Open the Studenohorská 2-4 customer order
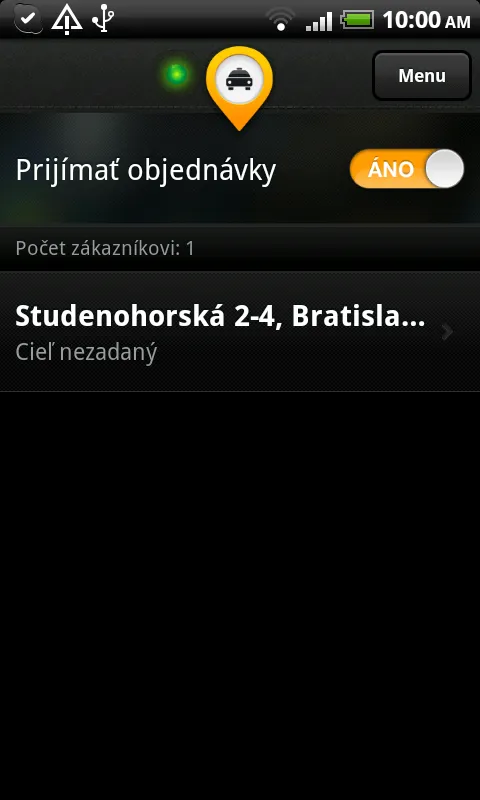This screenshot has height=800, width=480. coord(240,332)
